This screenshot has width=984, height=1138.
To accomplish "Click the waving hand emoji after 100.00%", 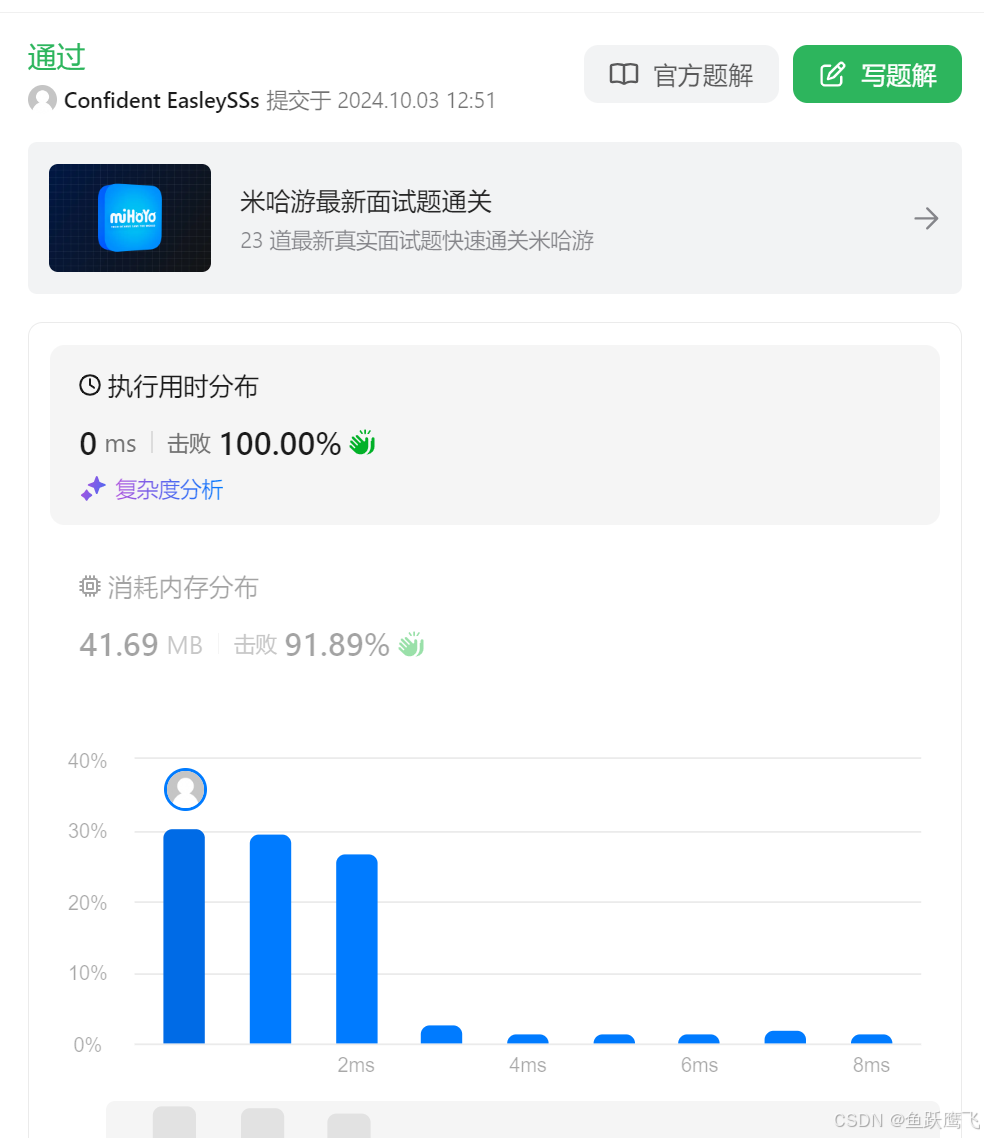I will click(x=361, y=442).
